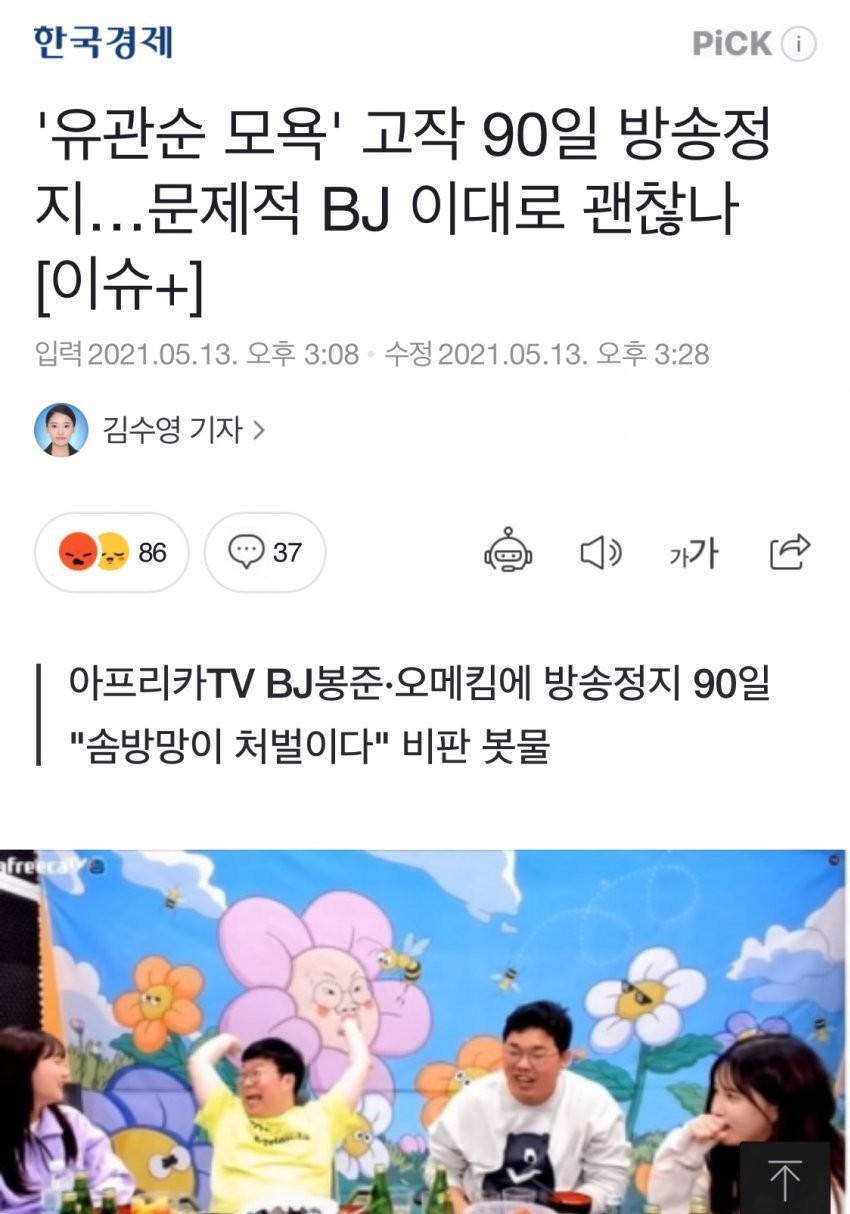850x1214 pixels.
Task: Jump to top with the arrow button
Action: (x=785, y=1180)
